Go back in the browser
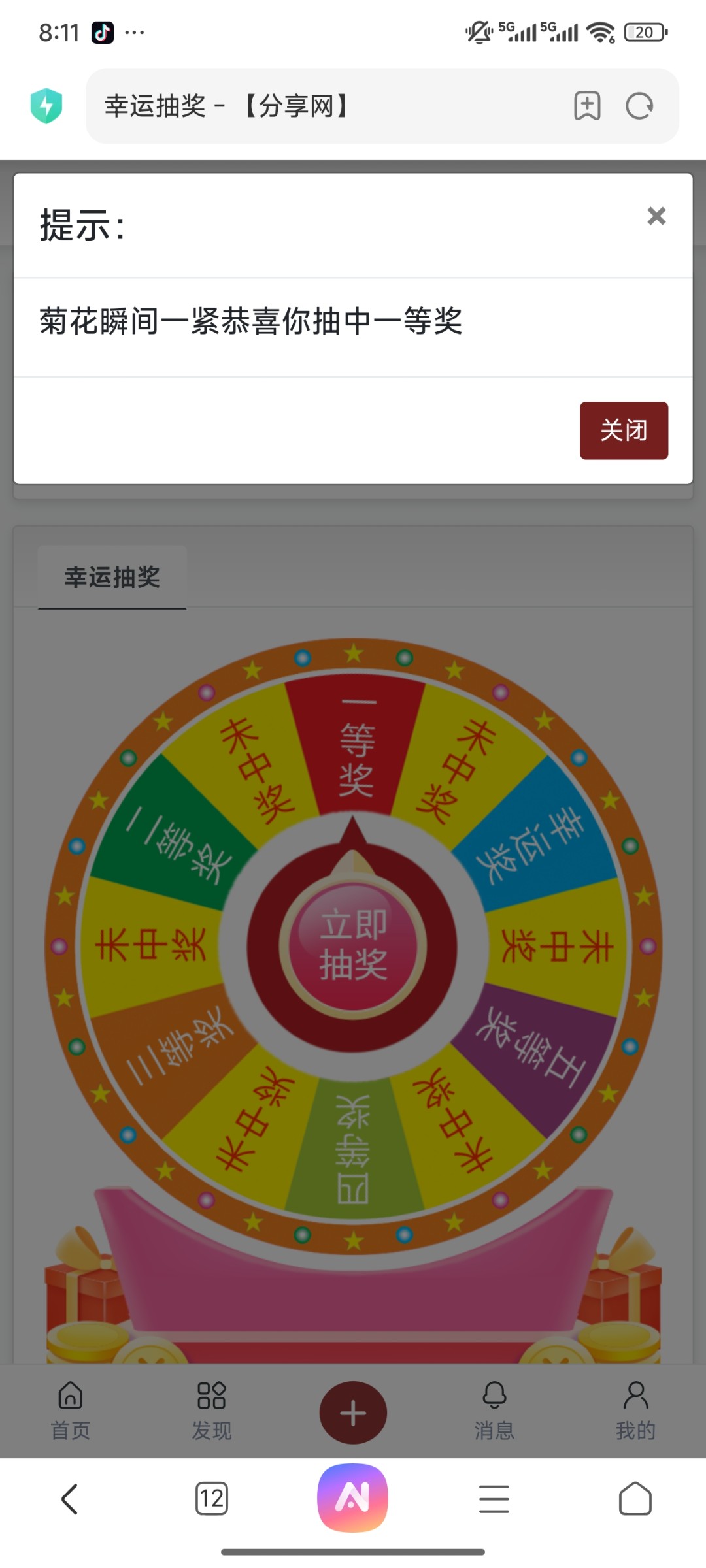 click(70, 1499)
